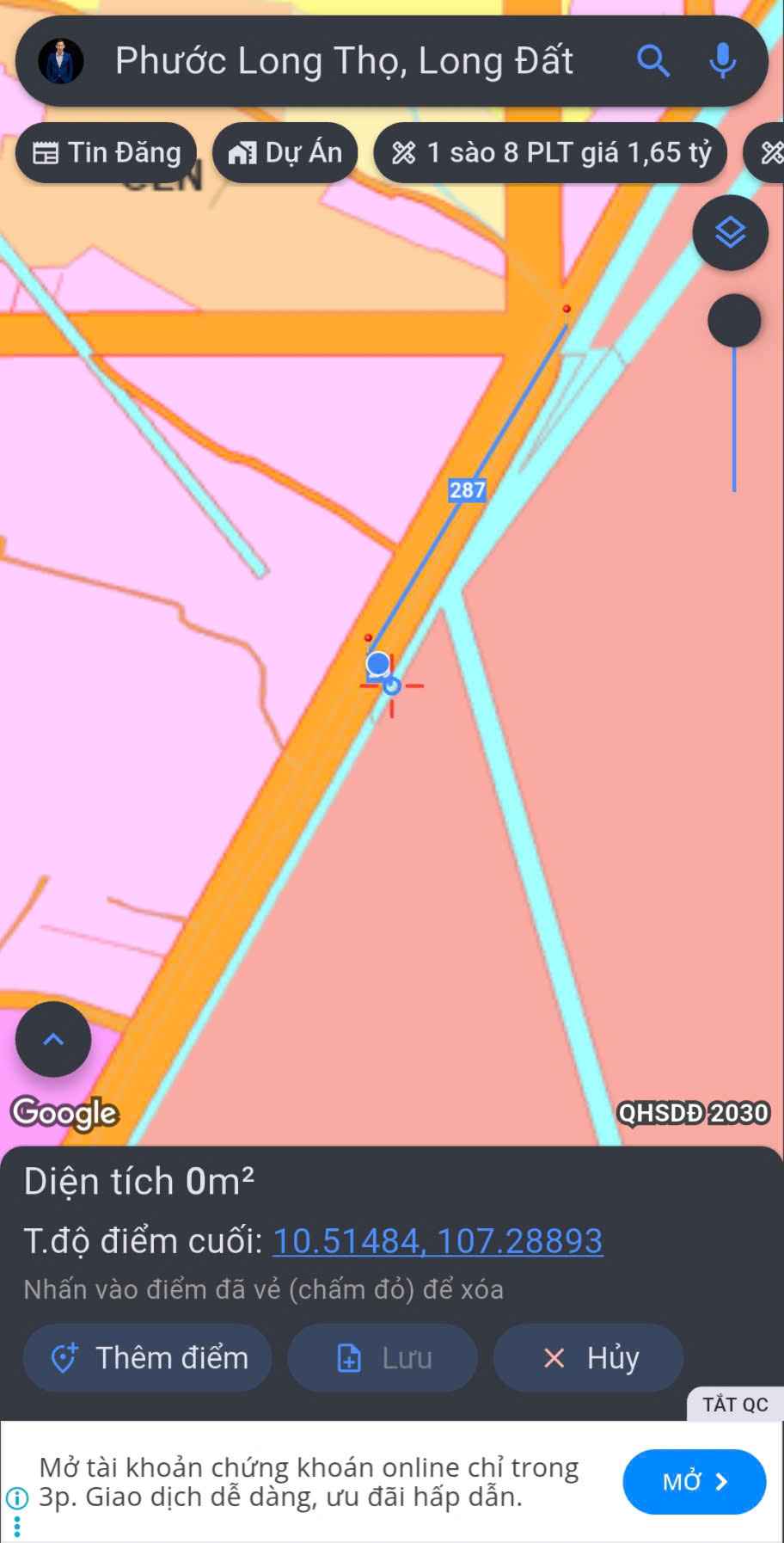Save the drawing with Lưu
Image resolution: width=784 pixels, height=1543 pixels.
383,1358
